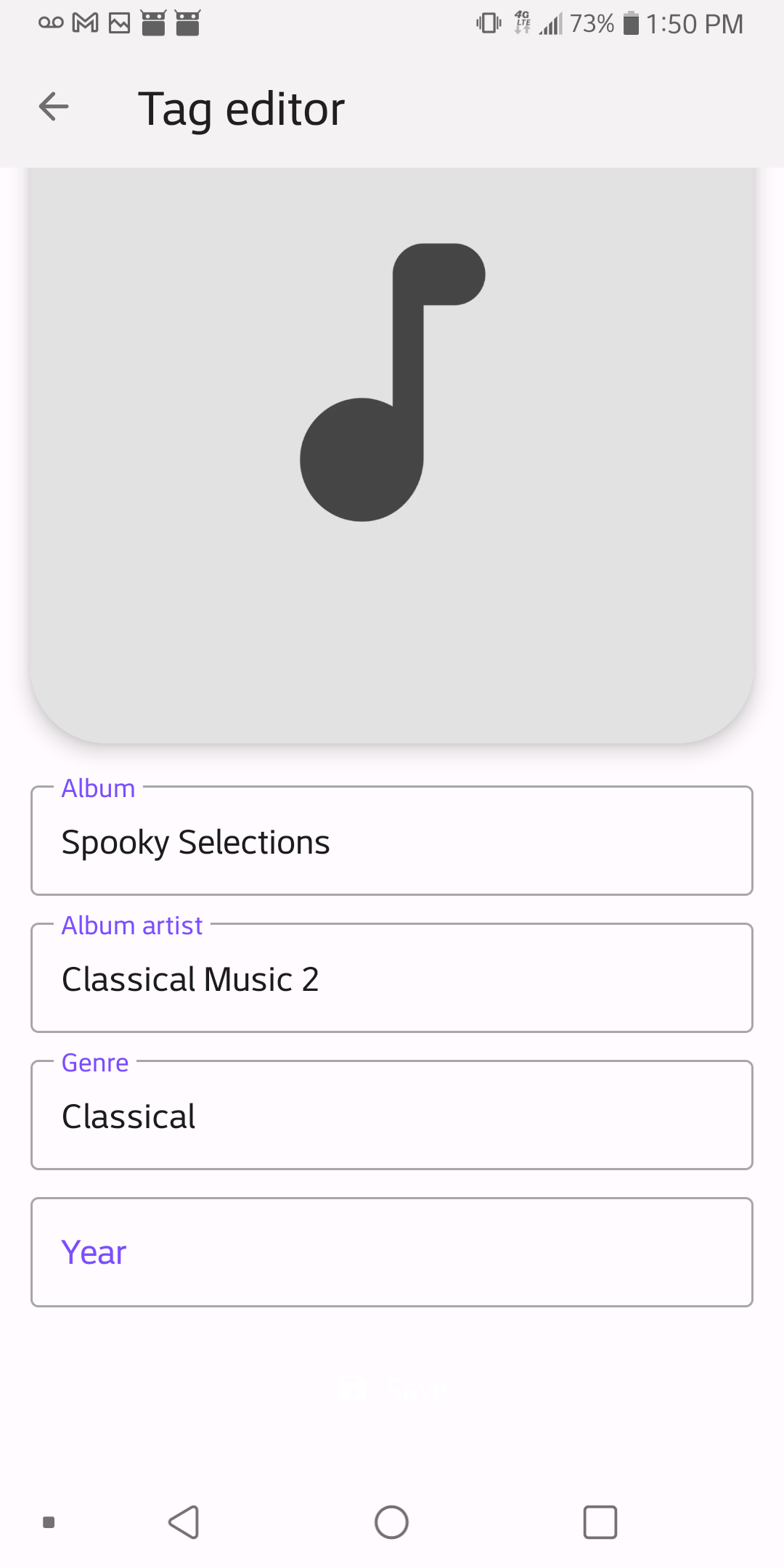
Task: Tap the screenshot notification icon
Action: pyautogui.click(x=118, y=23)
